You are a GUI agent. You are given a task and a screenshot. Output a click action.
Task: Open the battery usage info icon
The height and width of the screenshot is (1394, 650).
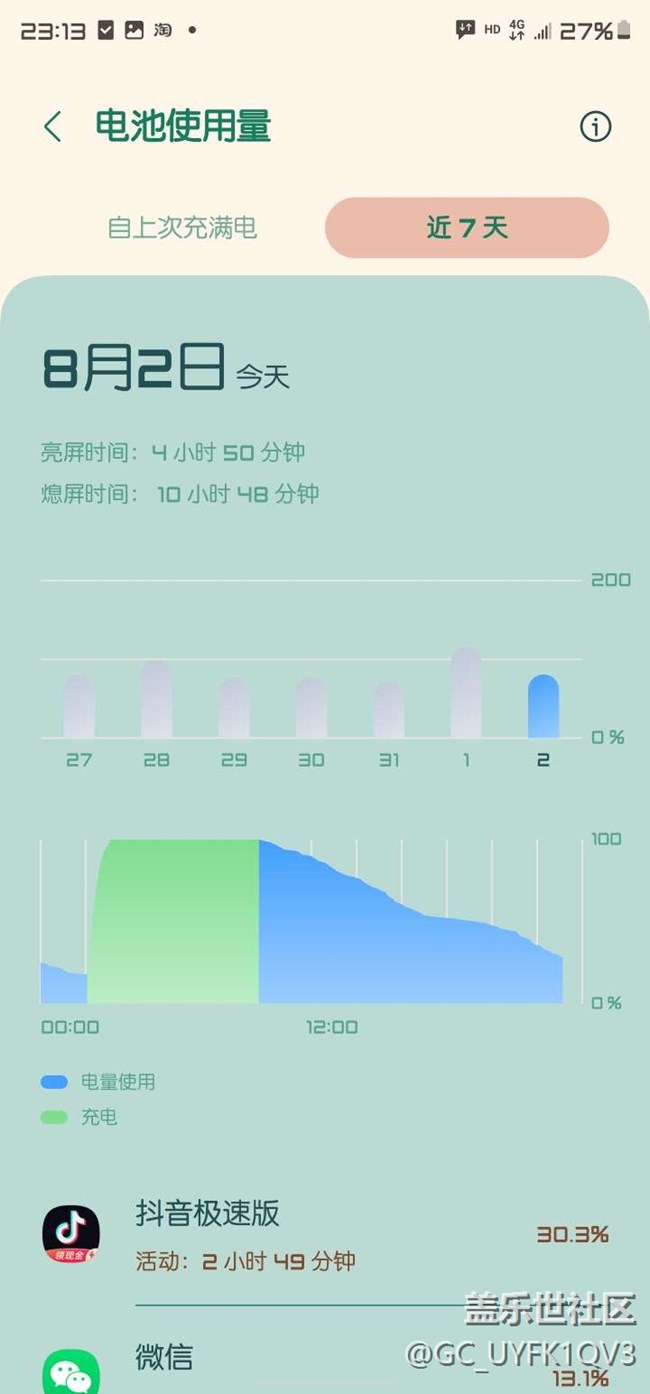click(x=595, y=127)
